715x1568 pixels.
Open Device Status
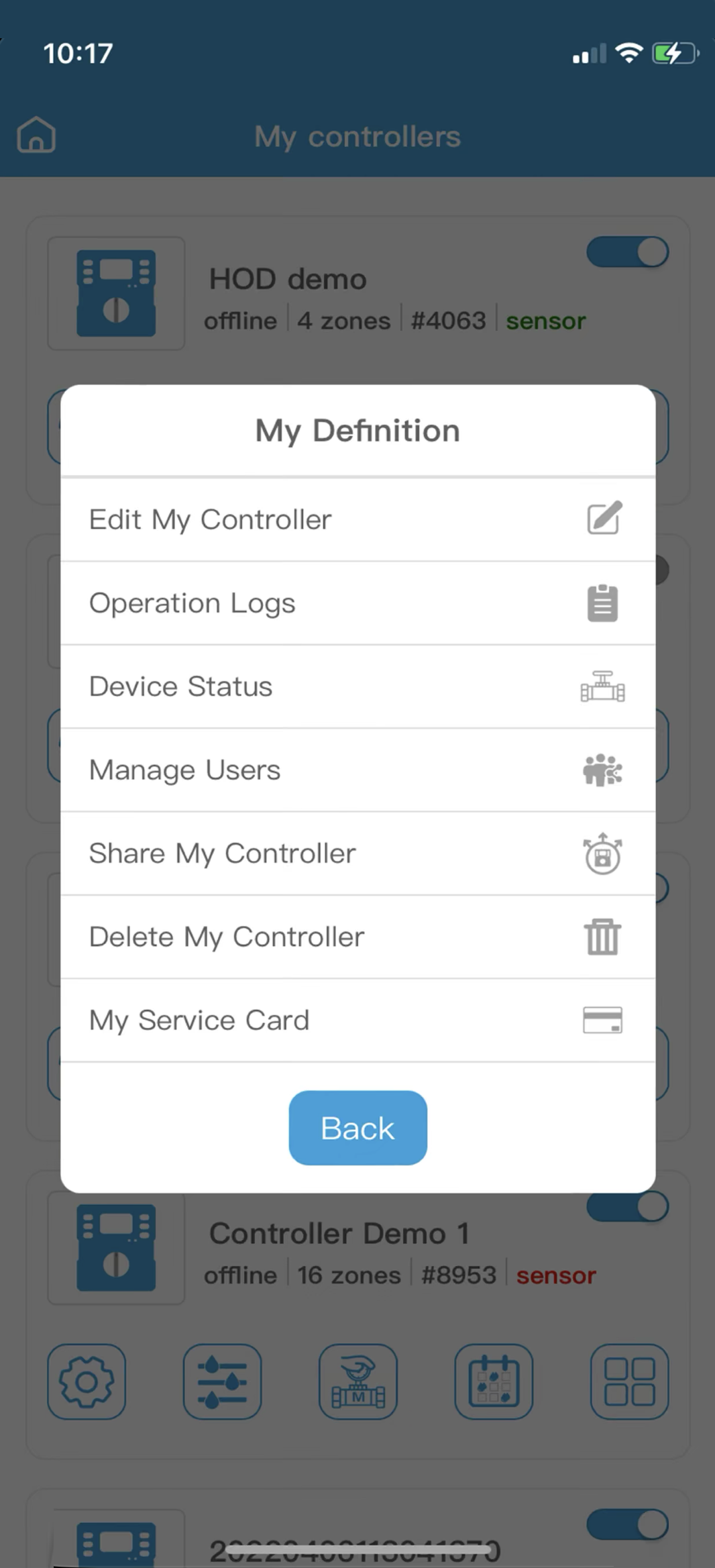click(357, 686)
